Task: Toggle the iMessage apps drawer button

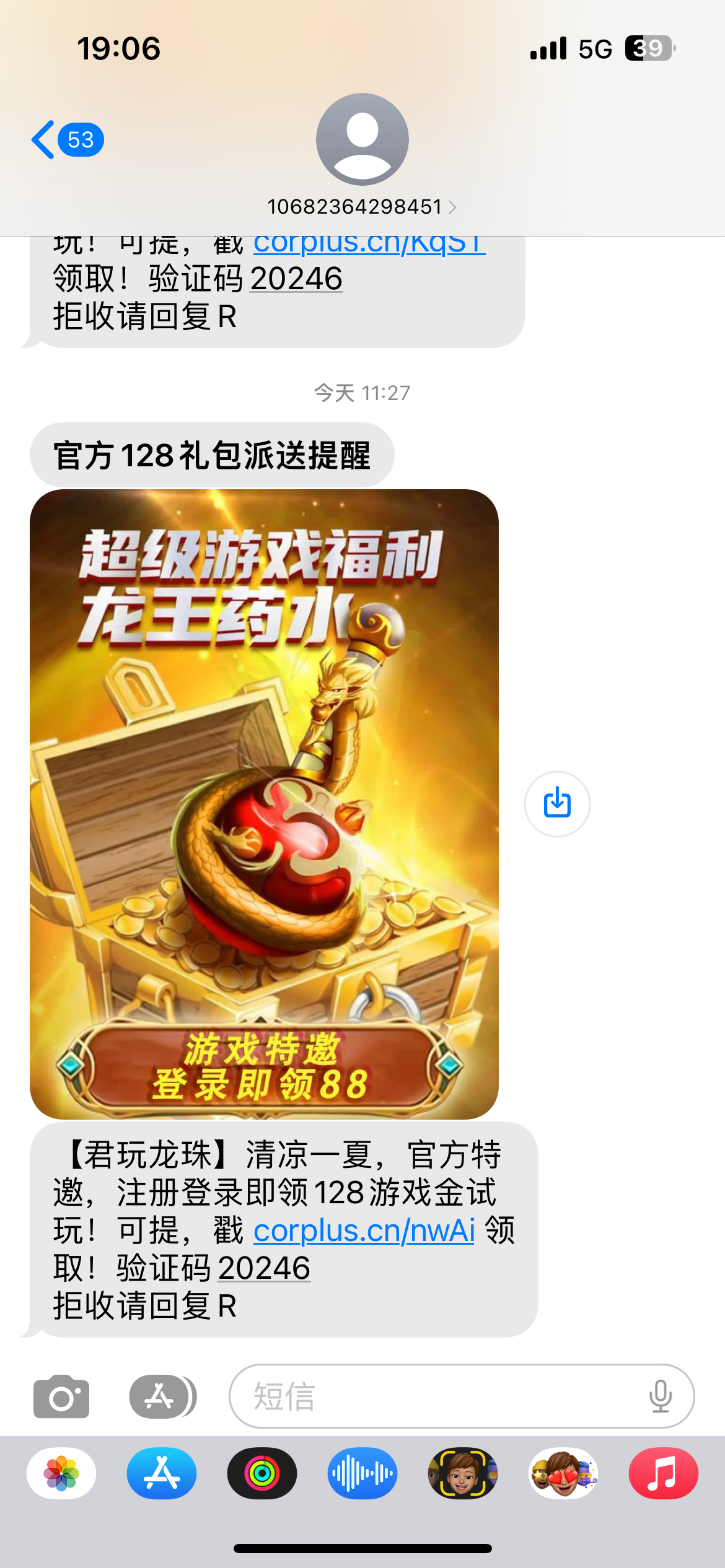Action: tap(161, 1397)
